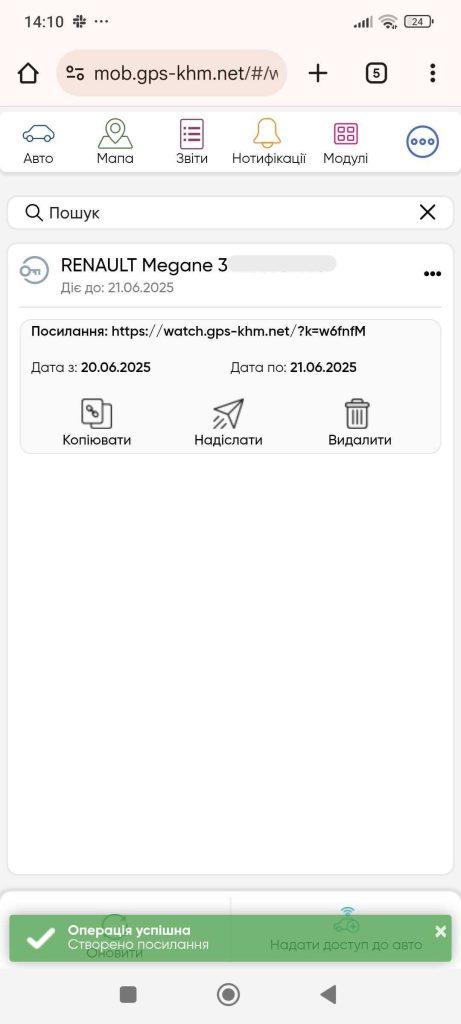Go to Нотифікації tab
The image size is (461, 1024).
click(x=268, y=142)
